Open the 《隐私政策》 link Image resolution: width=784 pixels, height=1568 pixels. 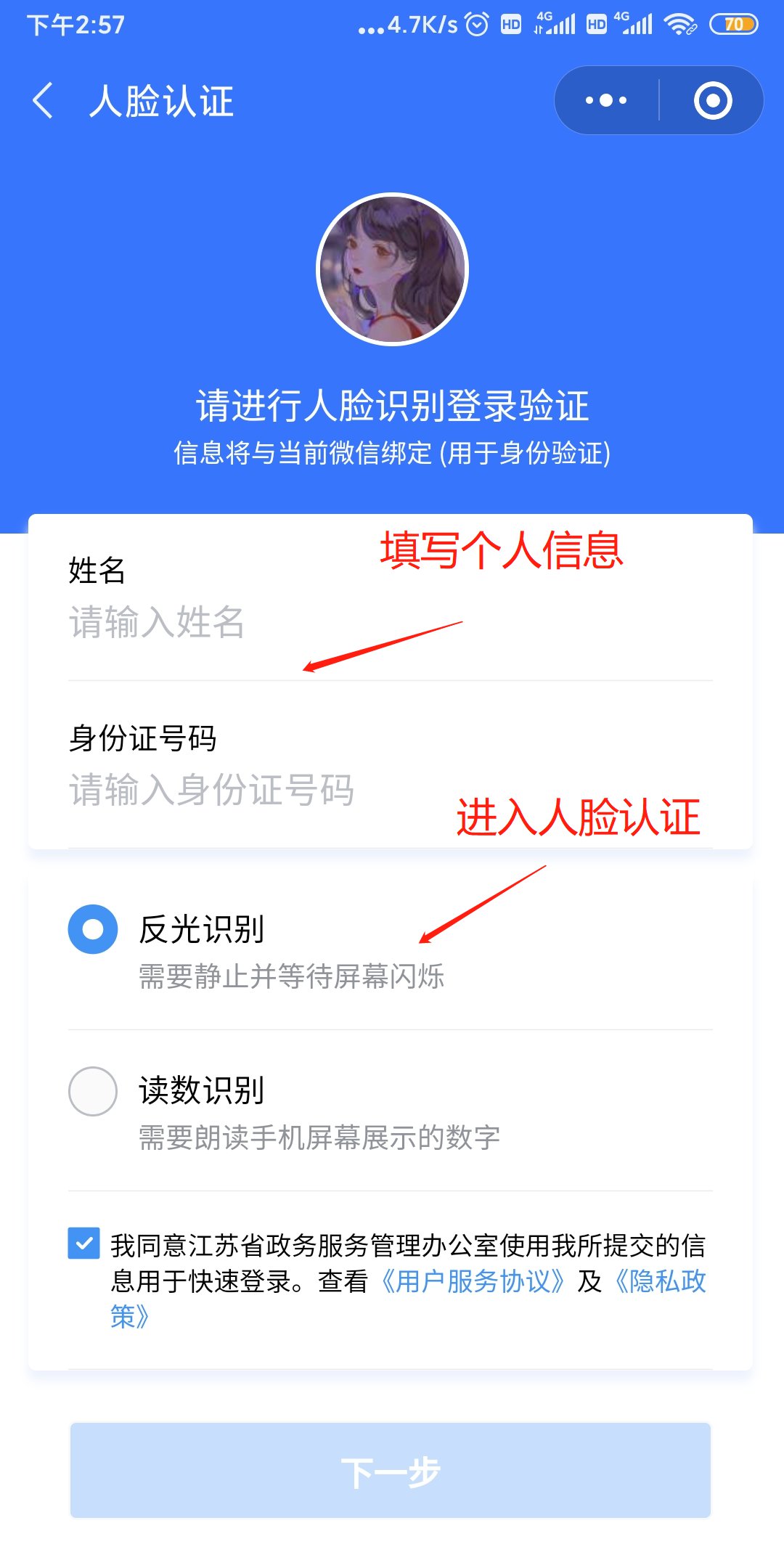pyautogui.click(x=661, y=1281)
